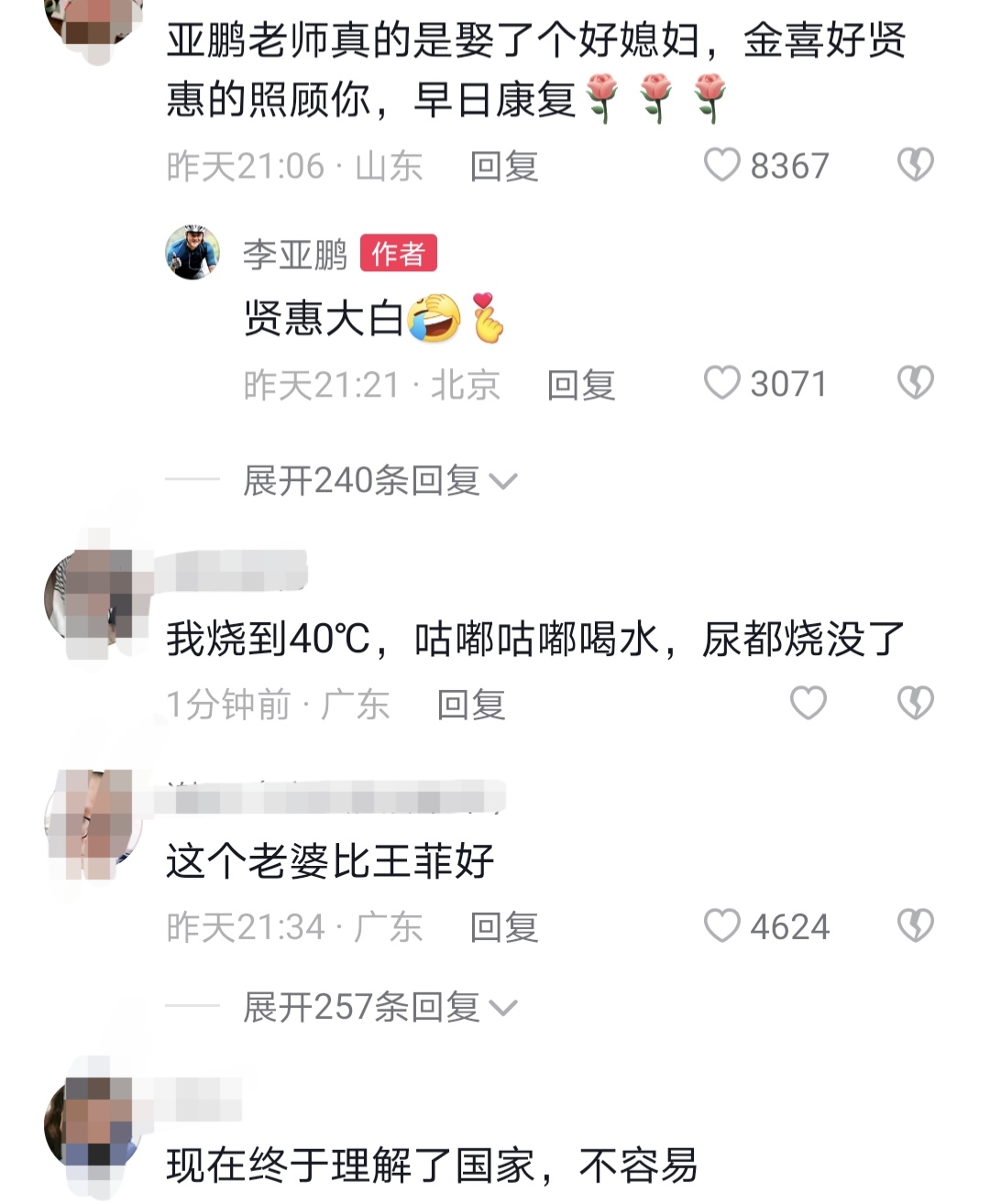Like 李亚鹏's reply 贤惠大白
The width and height of the screenshot is (990, 1204).
click(x=722, y=383)
